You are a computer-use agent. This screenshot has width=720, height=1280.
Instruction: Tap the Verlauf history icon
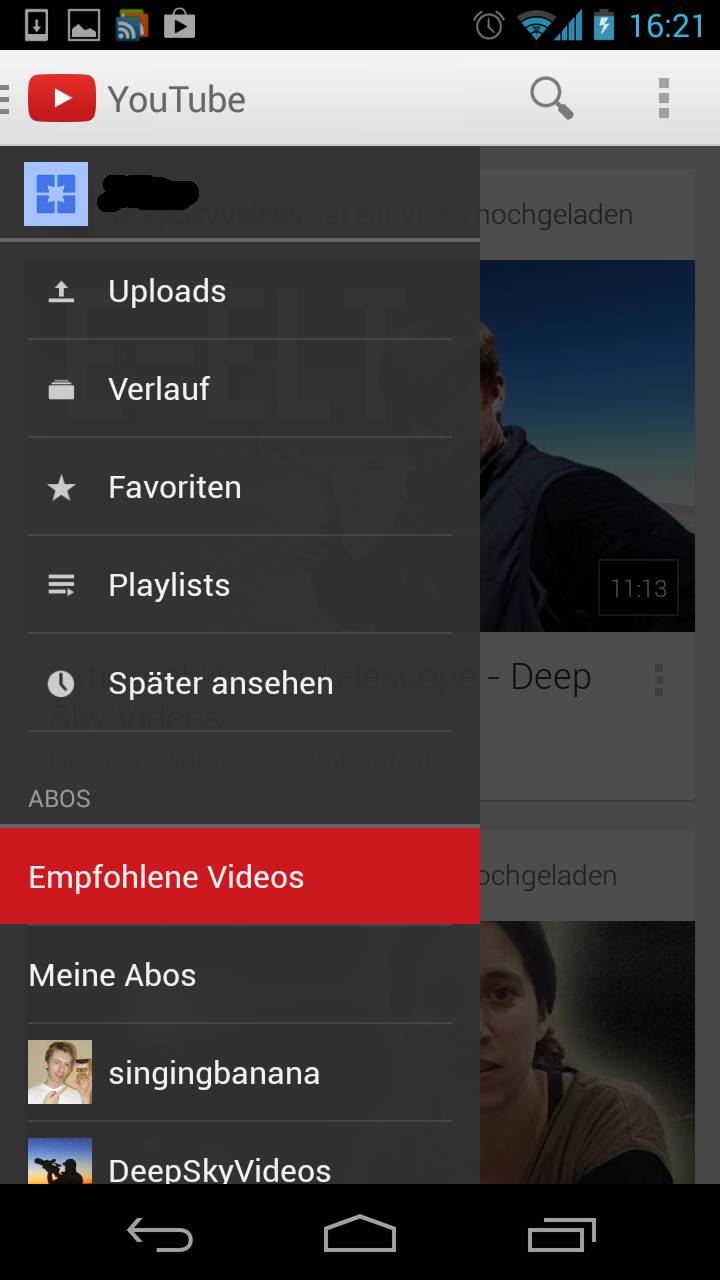[61, 389]
